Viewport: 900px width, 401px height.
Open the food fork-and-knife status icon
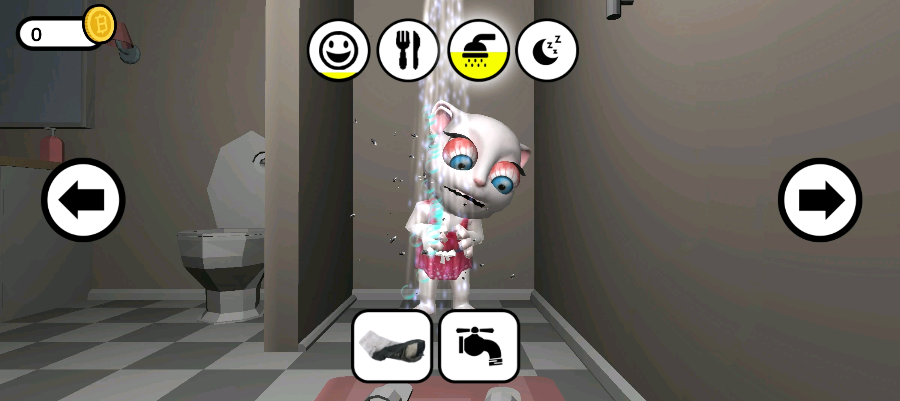pyautogui.click(x=408, y=50)
